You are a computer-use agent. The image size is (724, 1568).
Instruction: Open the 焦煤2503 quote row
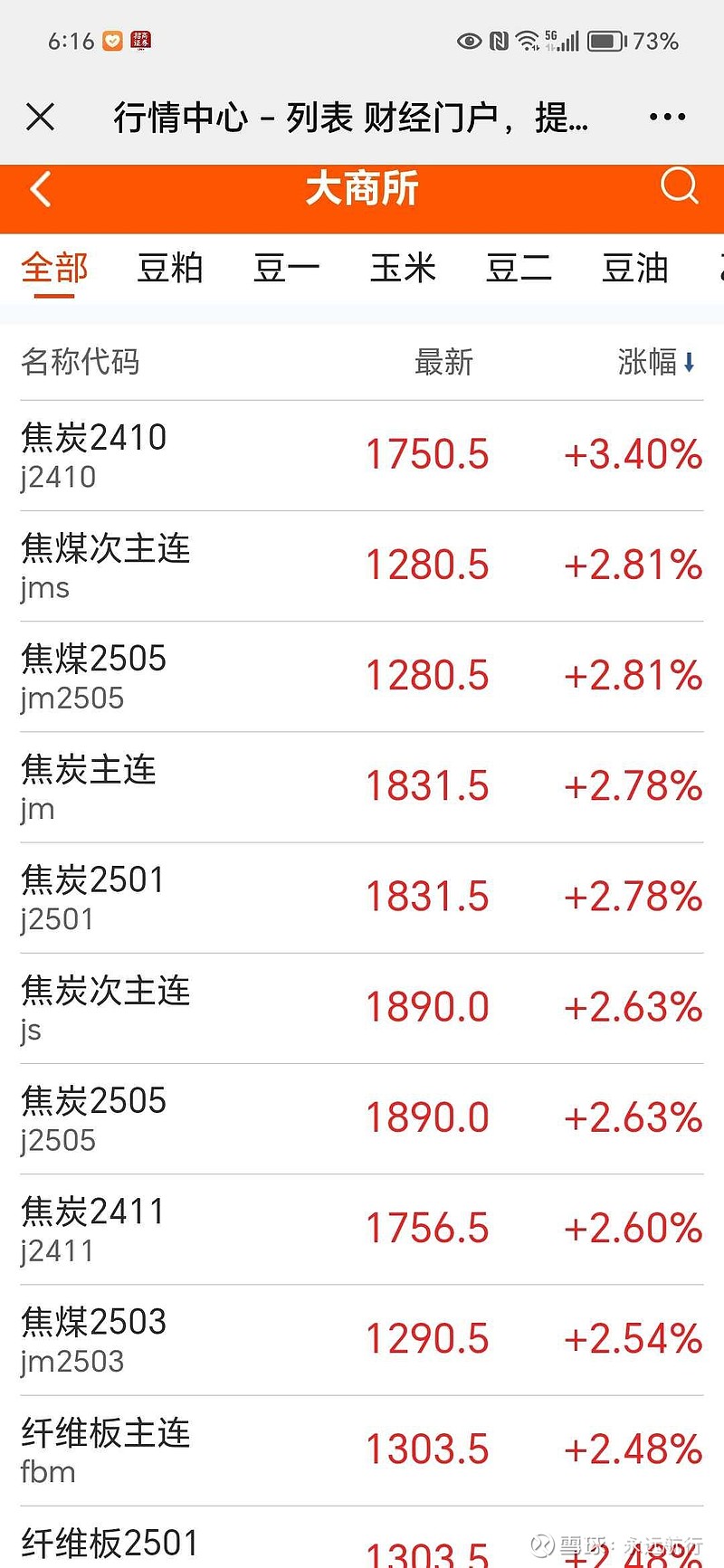pos(362,1340)
